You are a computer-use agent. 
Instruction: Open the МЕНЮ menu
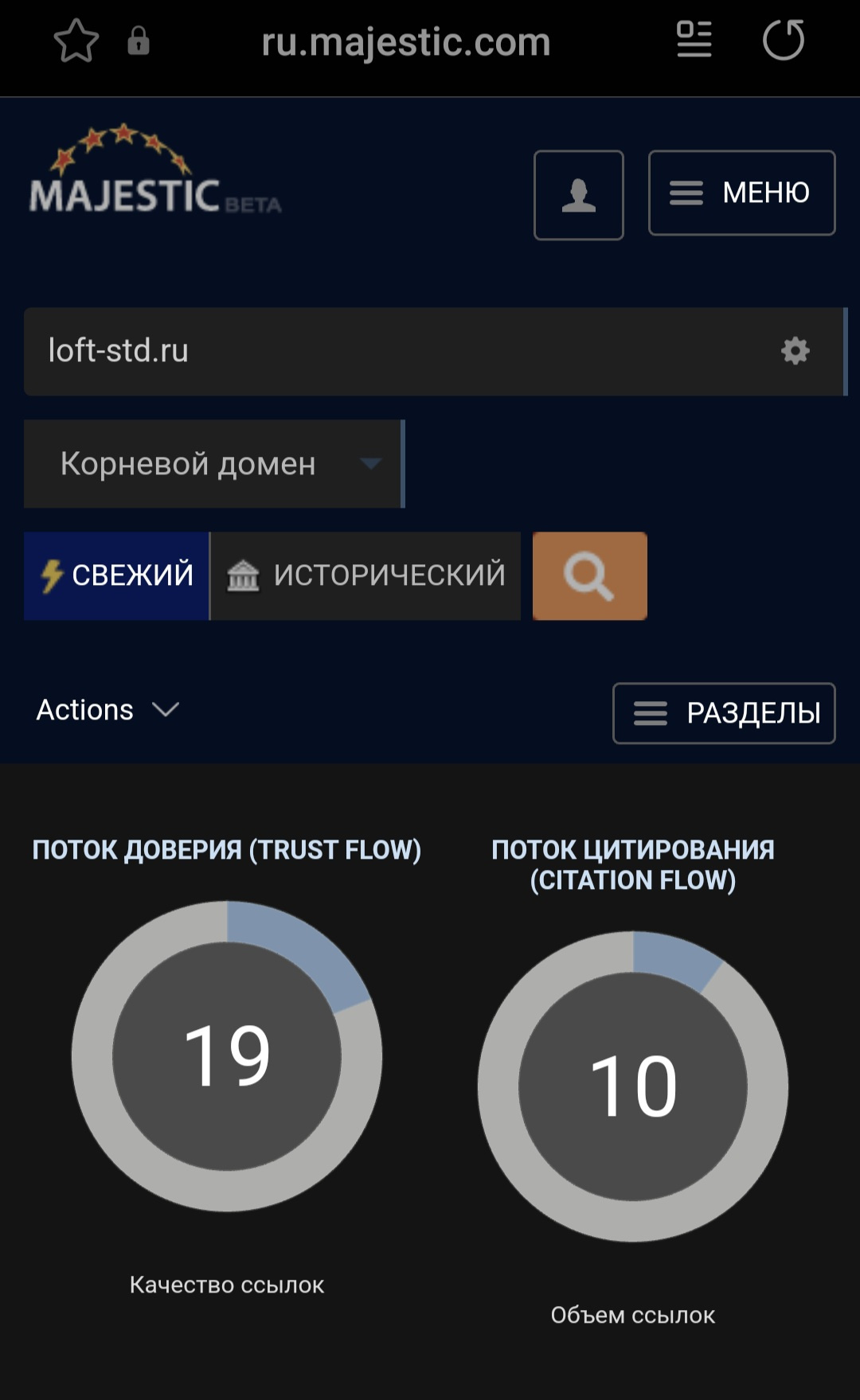(741, 193)
